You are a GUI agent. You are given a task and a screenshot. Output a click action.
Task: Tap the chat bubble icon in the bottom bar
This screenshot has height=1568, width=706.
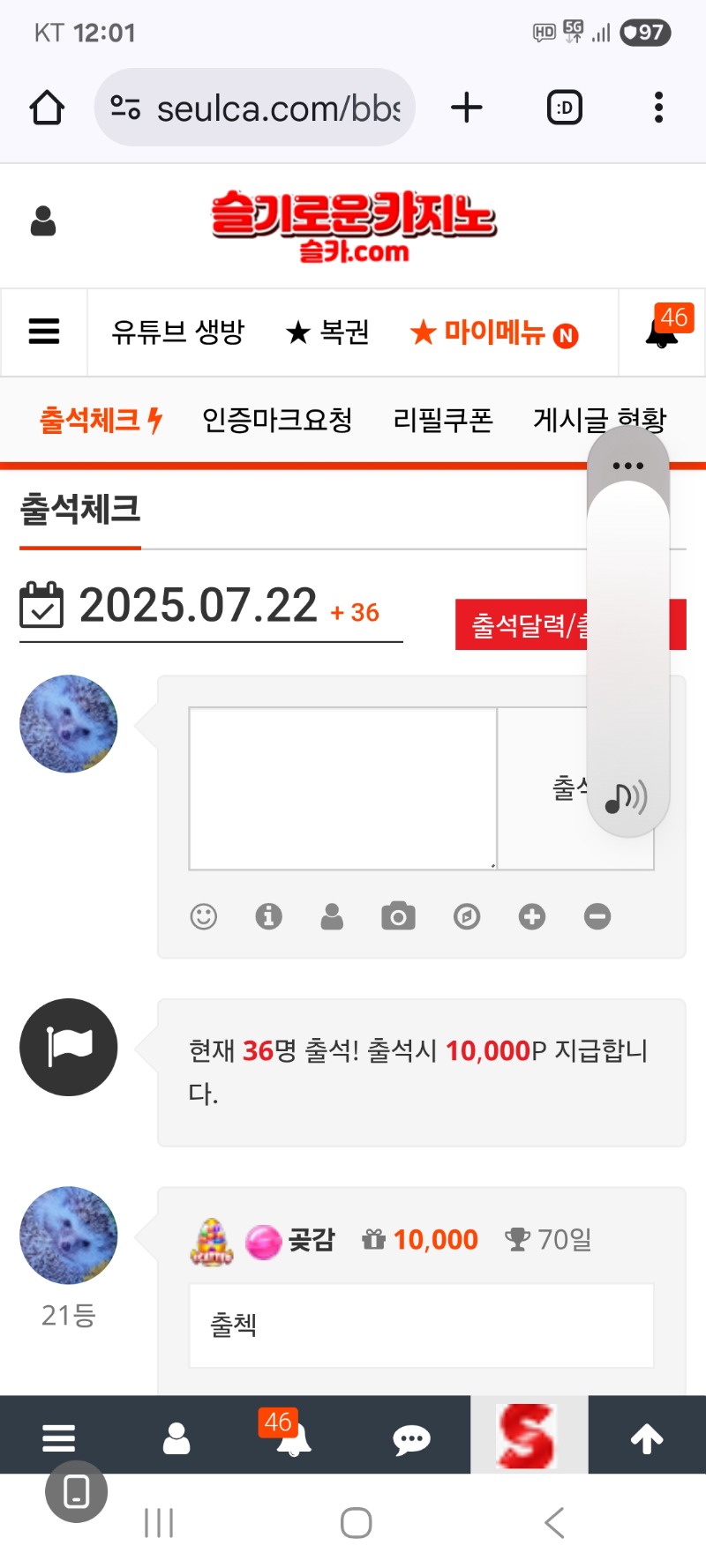tap(411, 1439)
